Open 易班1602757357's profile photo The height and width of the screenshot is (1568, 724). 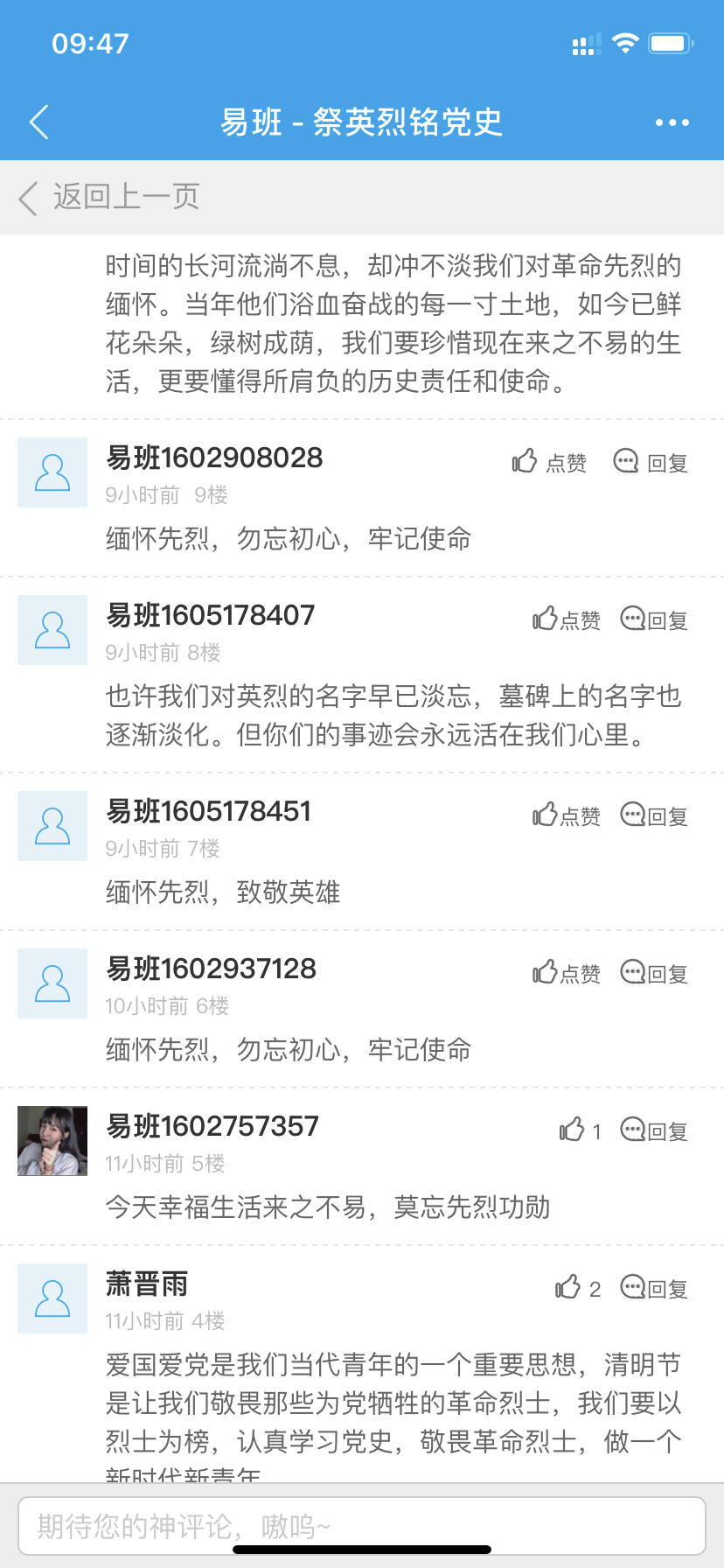click(x=52, y=1141)
